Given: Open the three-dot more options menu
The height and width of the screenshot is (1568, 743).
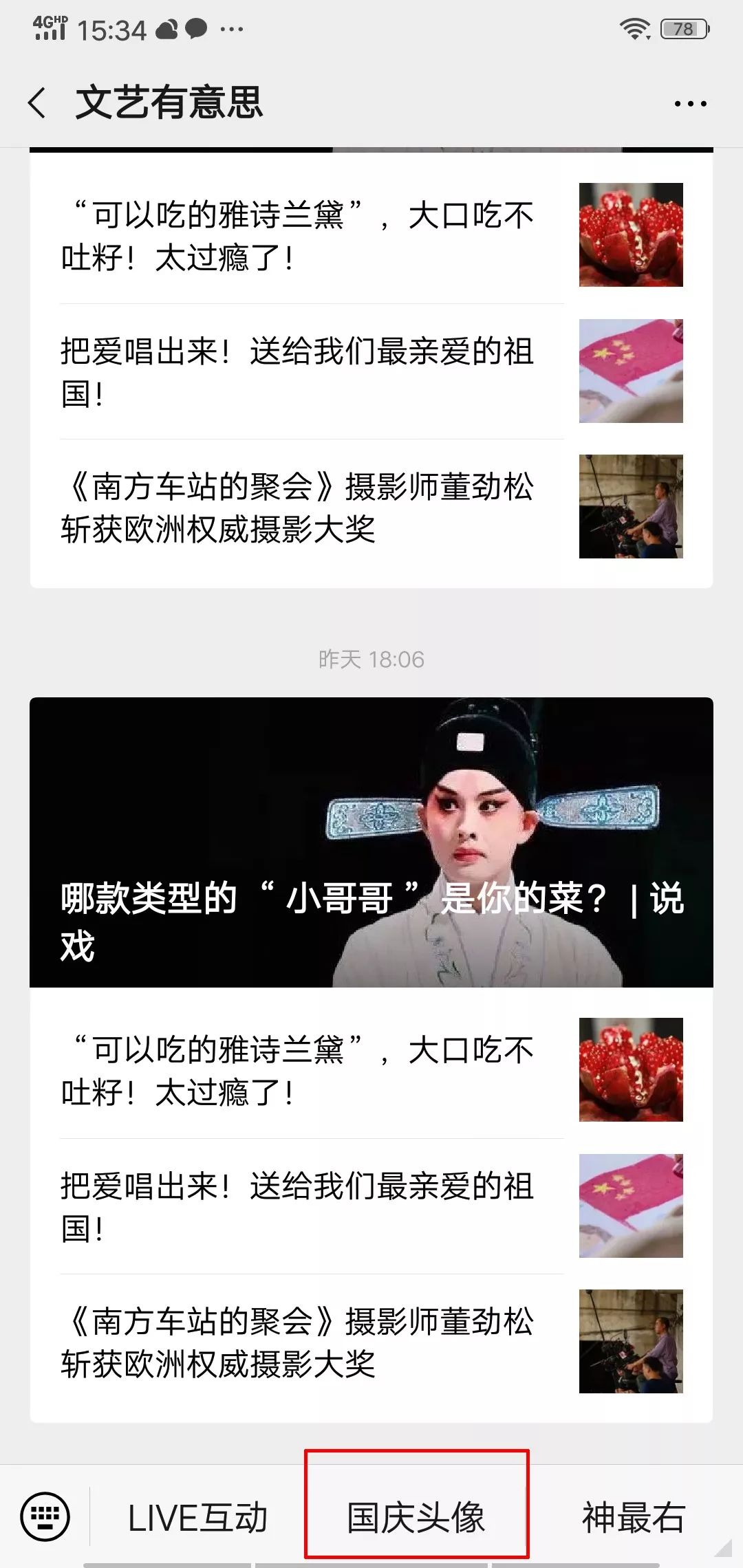Looking at the screenshot, I should coord(690,104).
